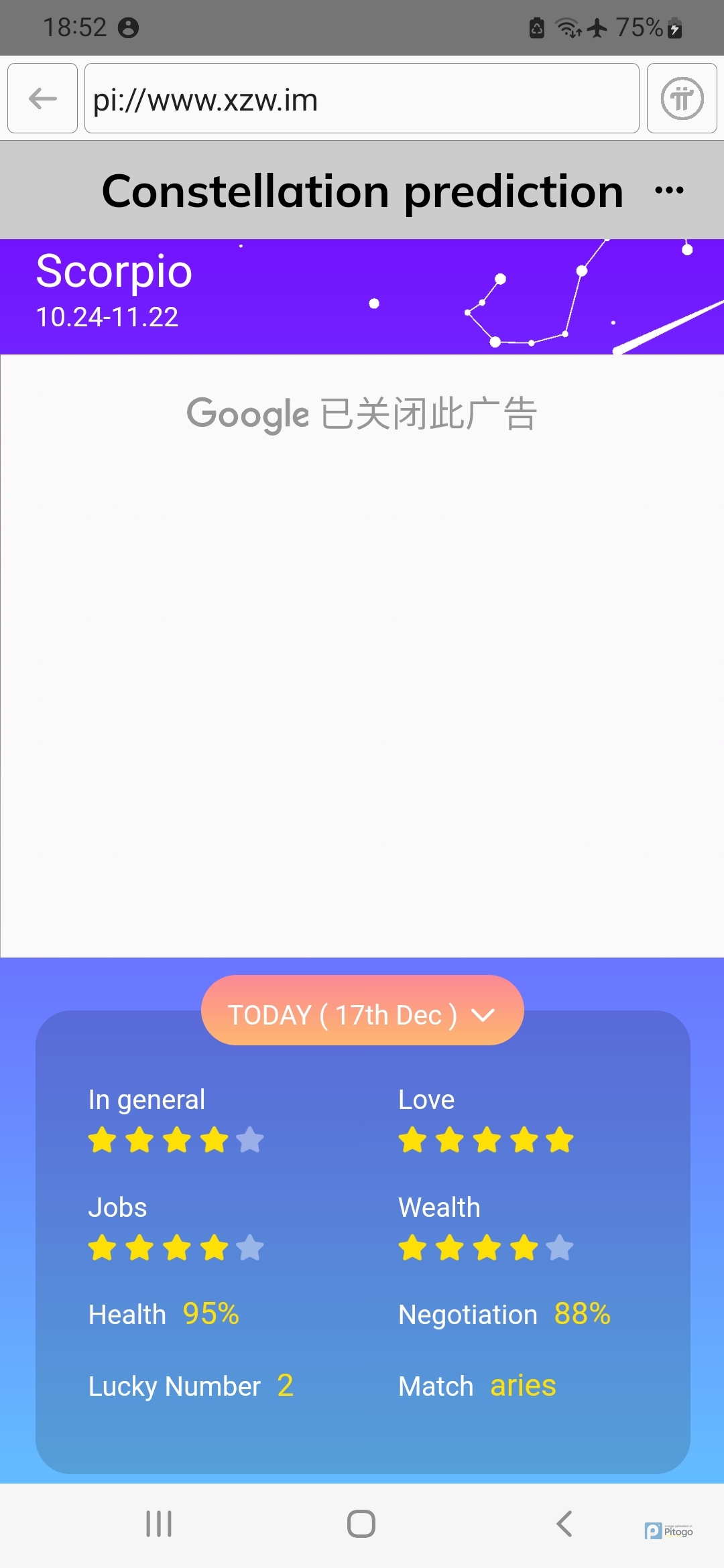This screenshot has height=1568, width=724.
Task: Open the recent apps view
Action: (159, 1524)
